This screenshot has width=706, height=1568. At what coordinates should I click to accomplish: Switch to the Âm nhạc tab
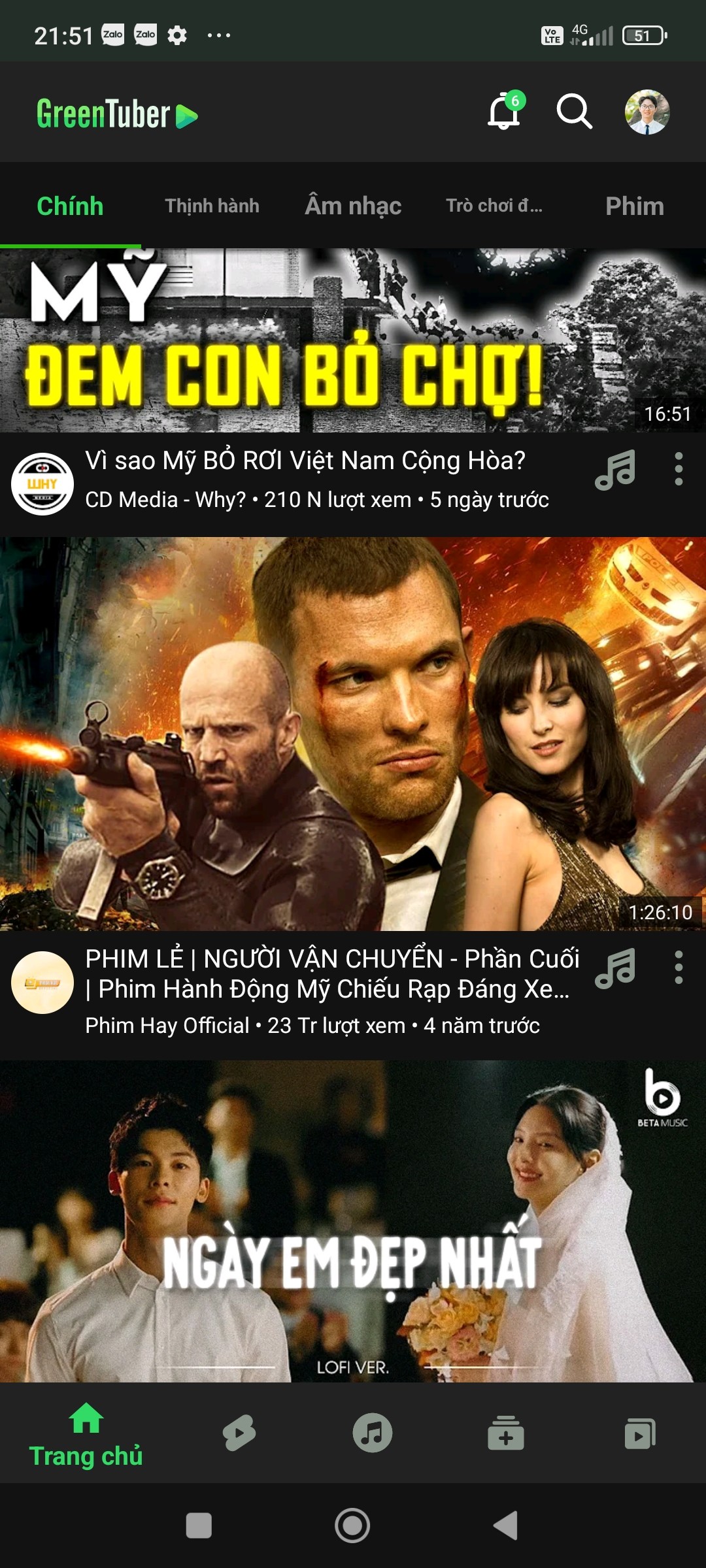(353, 206)
